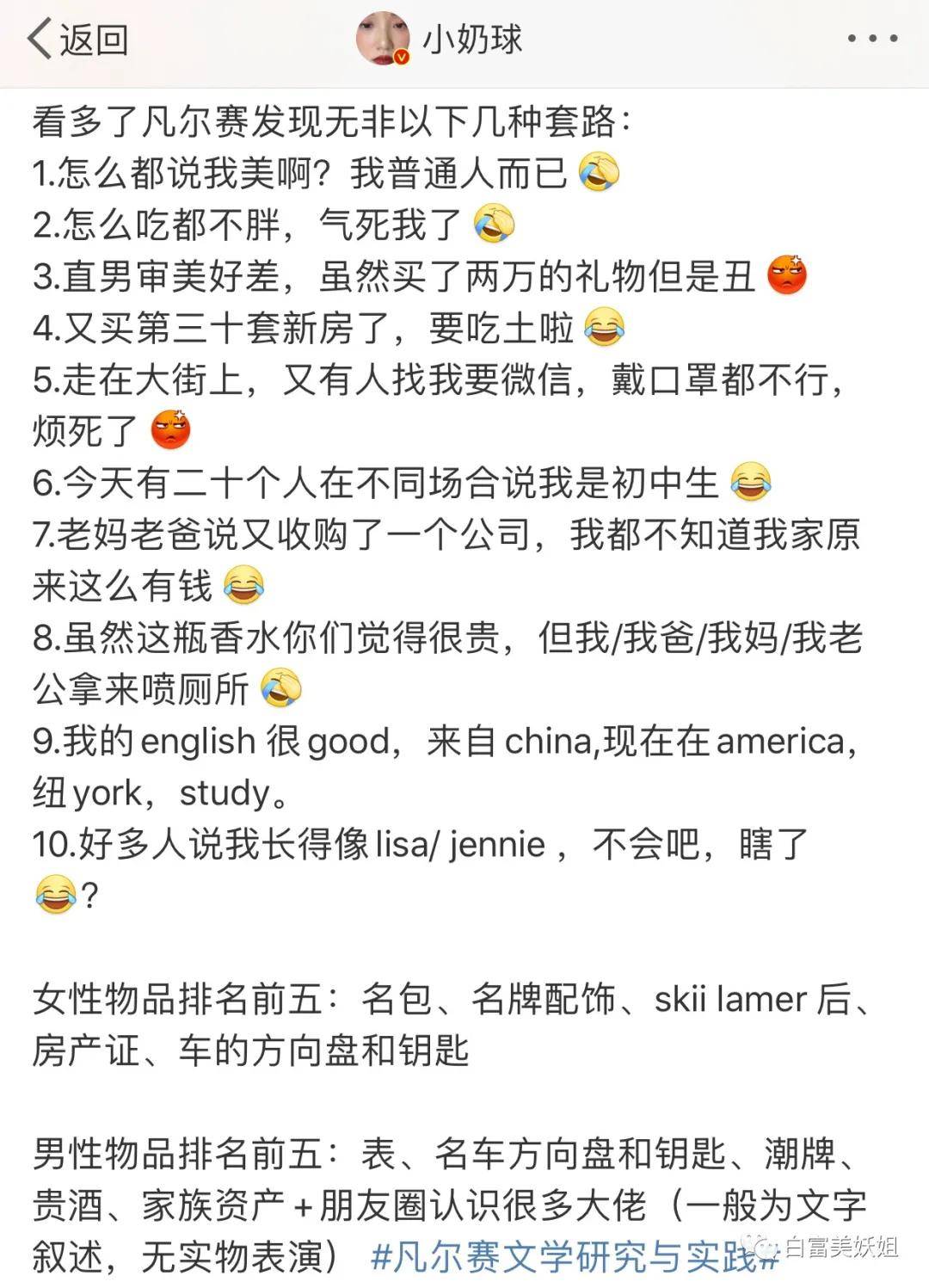Select the text line 纽 york，study
The image size is (929, 1288).
[x=159, y=796]
